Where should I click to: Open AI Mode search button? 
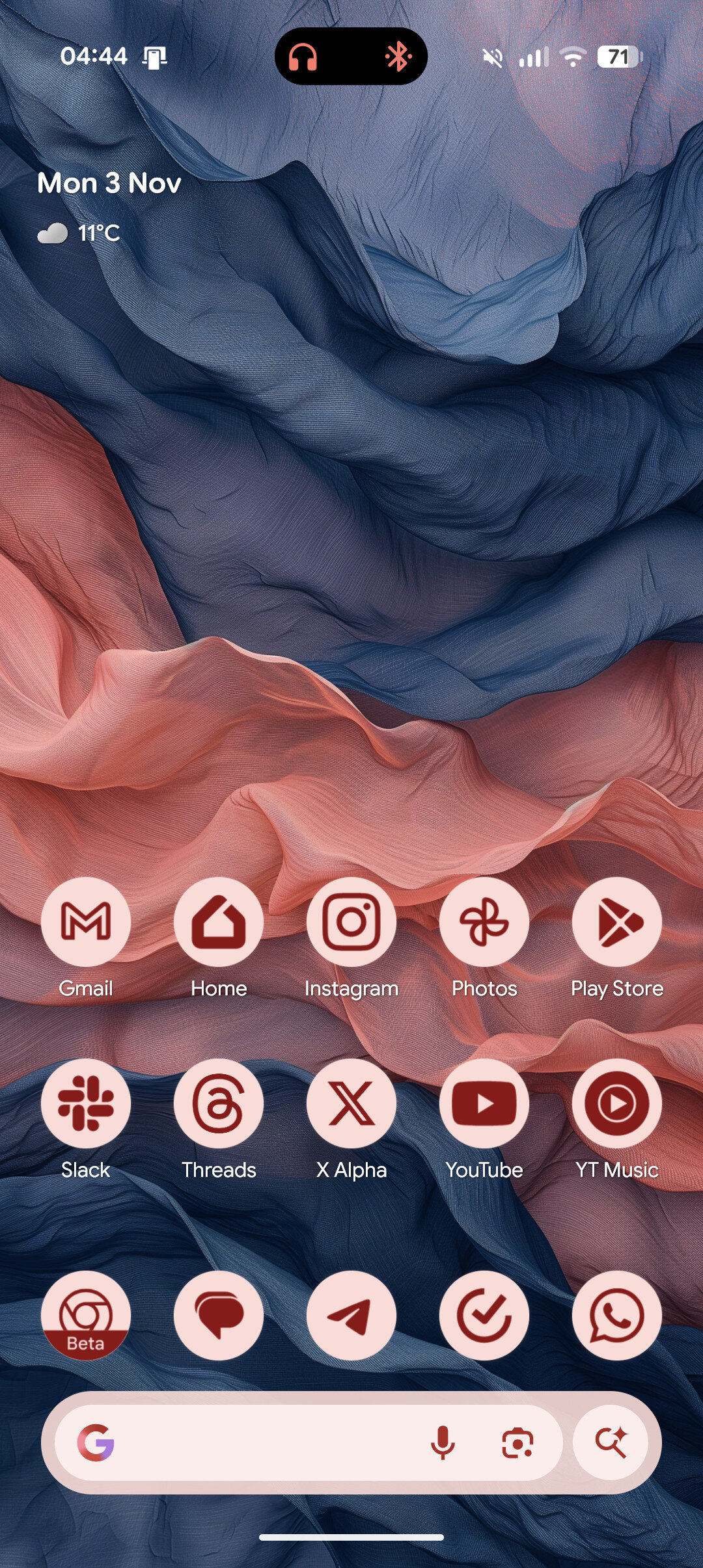pyautogui.click(x=611, y=1442)
